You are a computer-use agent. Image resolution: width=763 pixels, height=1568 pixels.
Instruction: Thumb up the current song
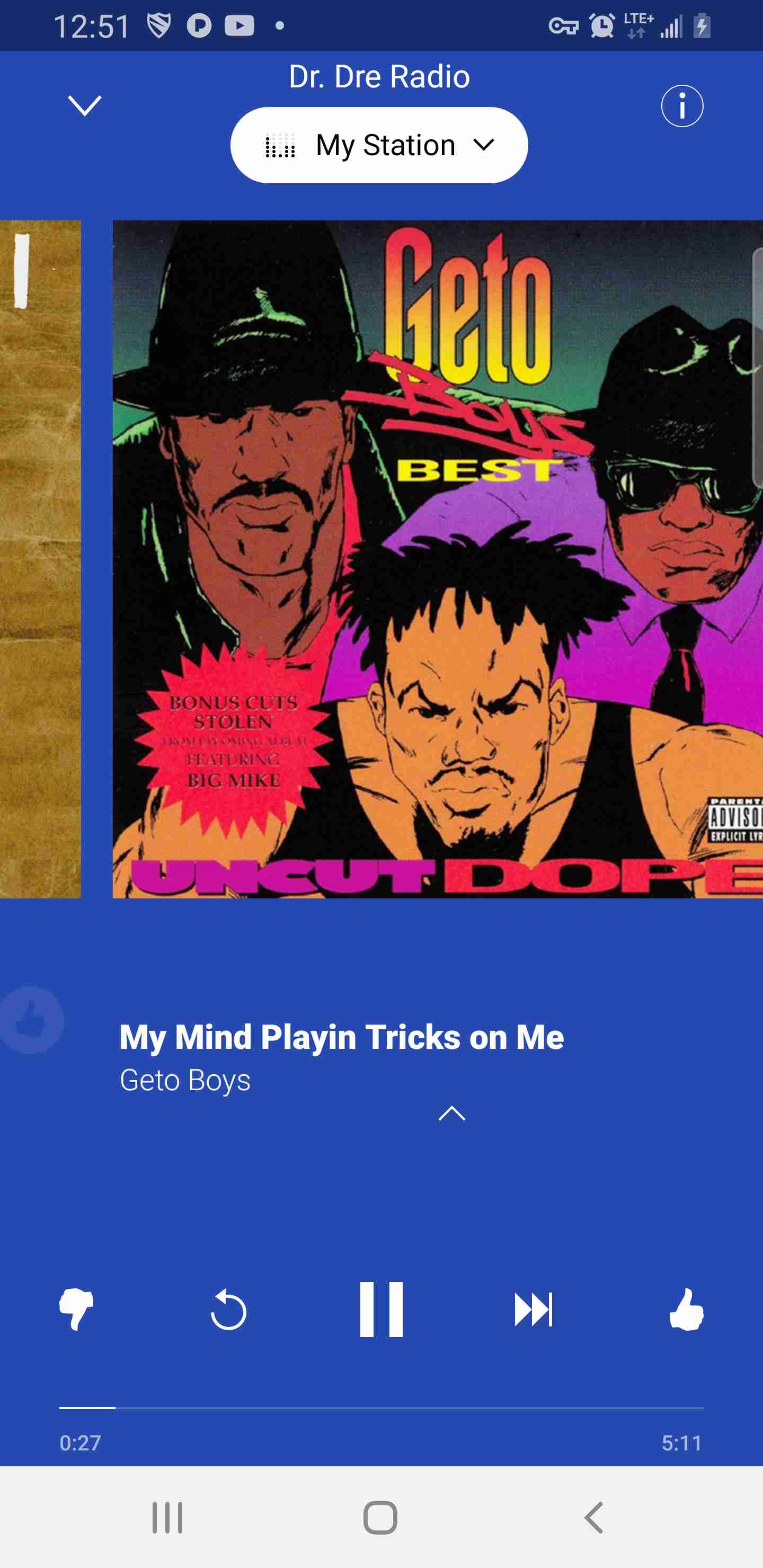(x=686, y=1309)
